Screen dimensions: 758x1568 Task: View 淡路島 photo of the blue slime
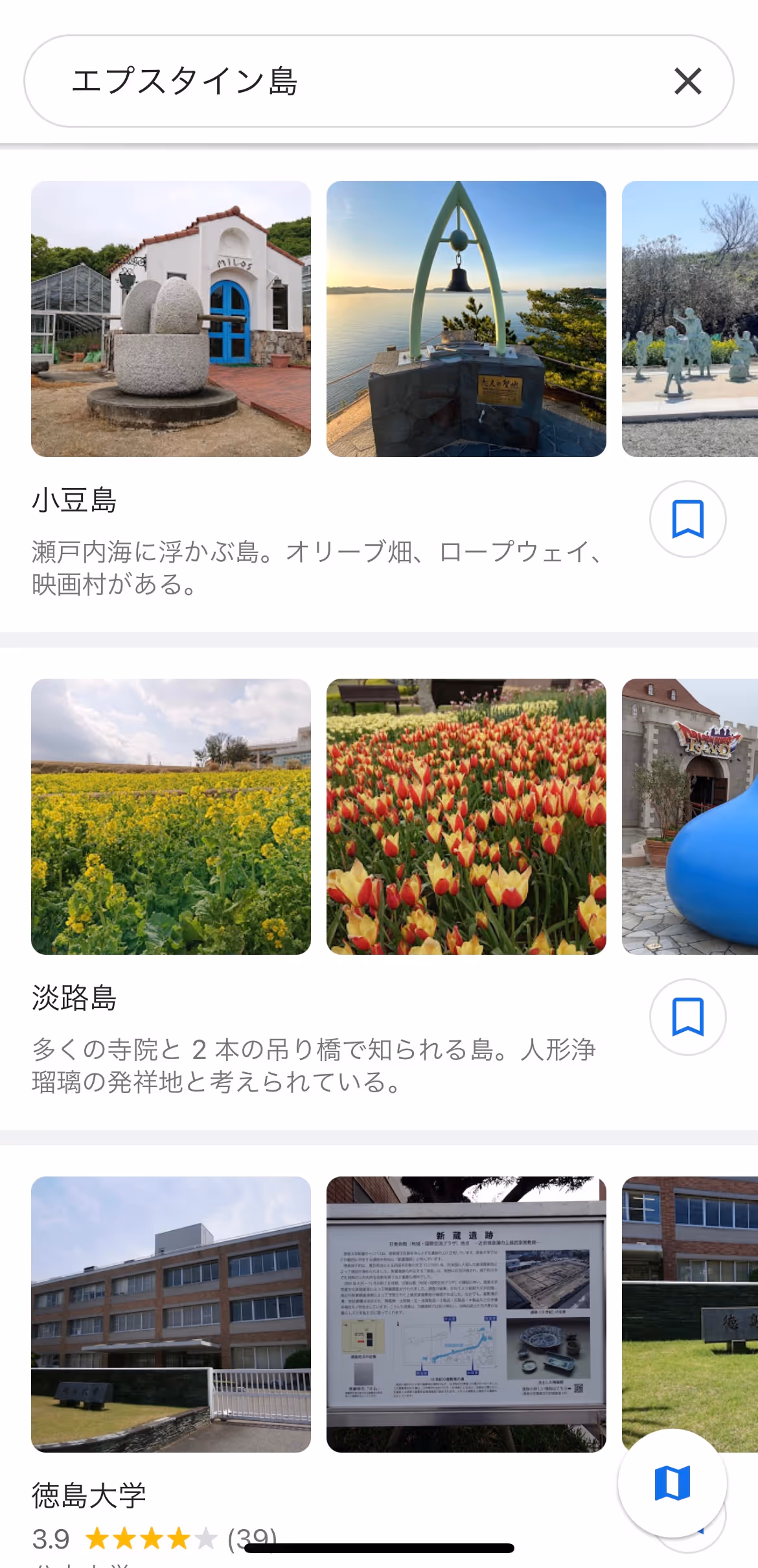click(689, 817)
